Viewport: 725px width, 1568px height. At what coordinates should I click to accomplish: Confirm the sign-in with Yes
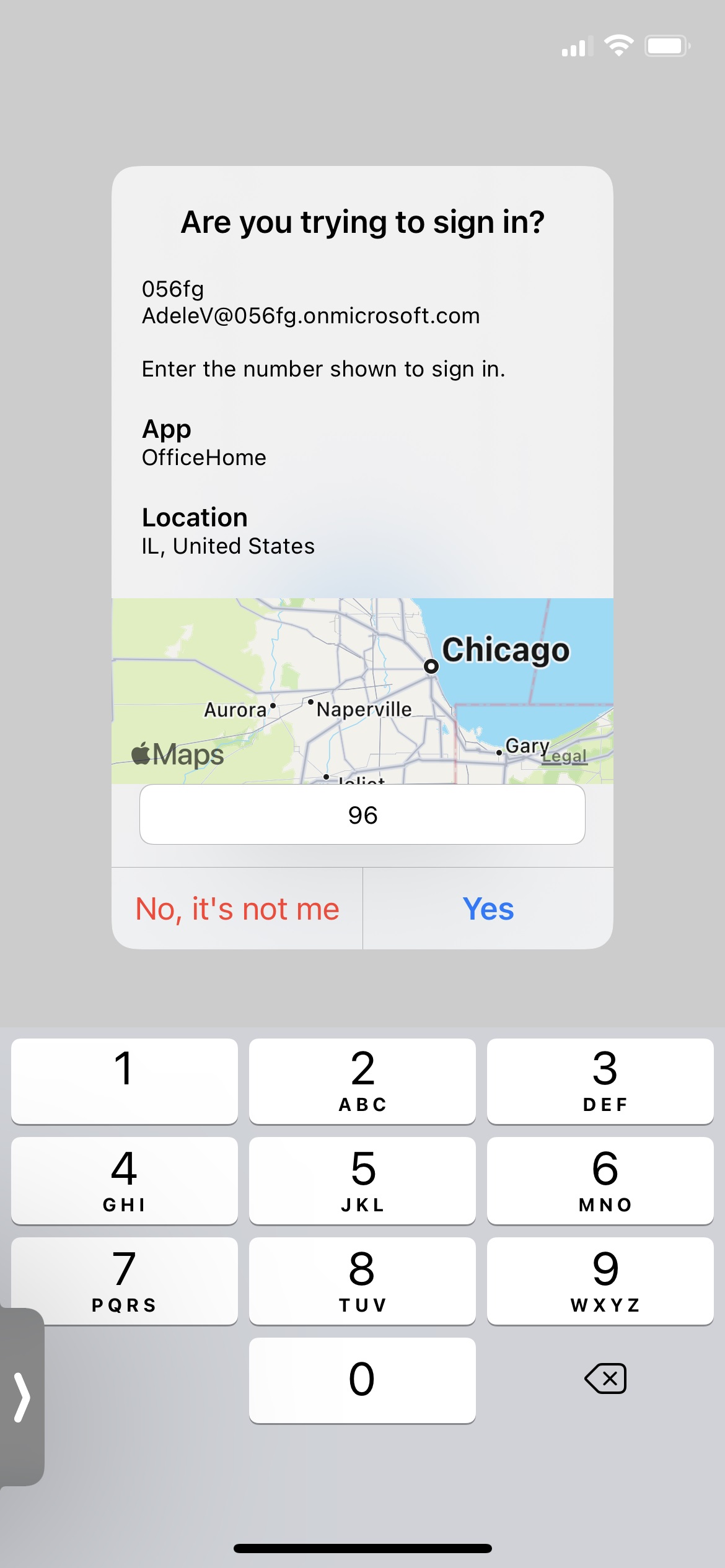click(488, 908)
